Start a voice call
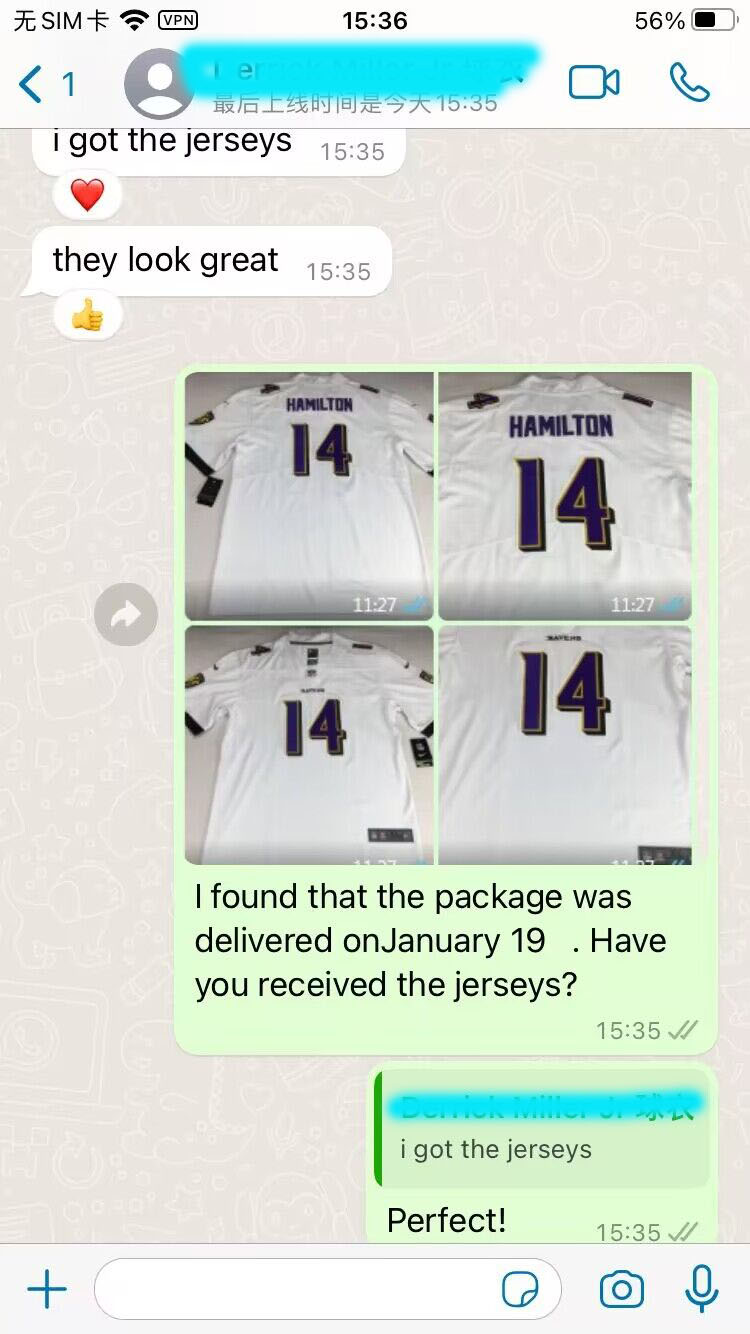The image size is (750, 1334). coord(689,83)
